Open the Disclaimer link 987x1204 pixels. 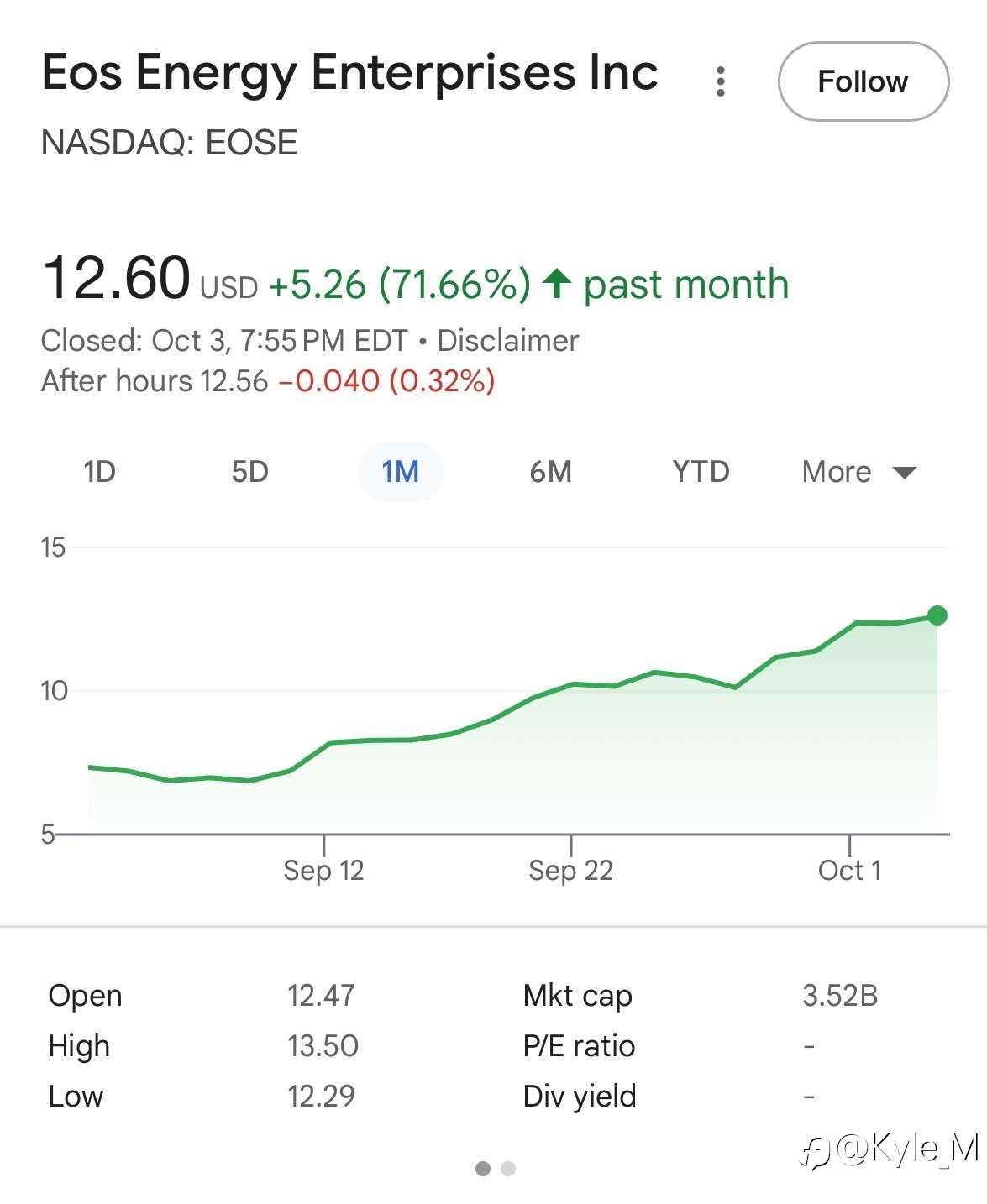(x=506, y=340)
